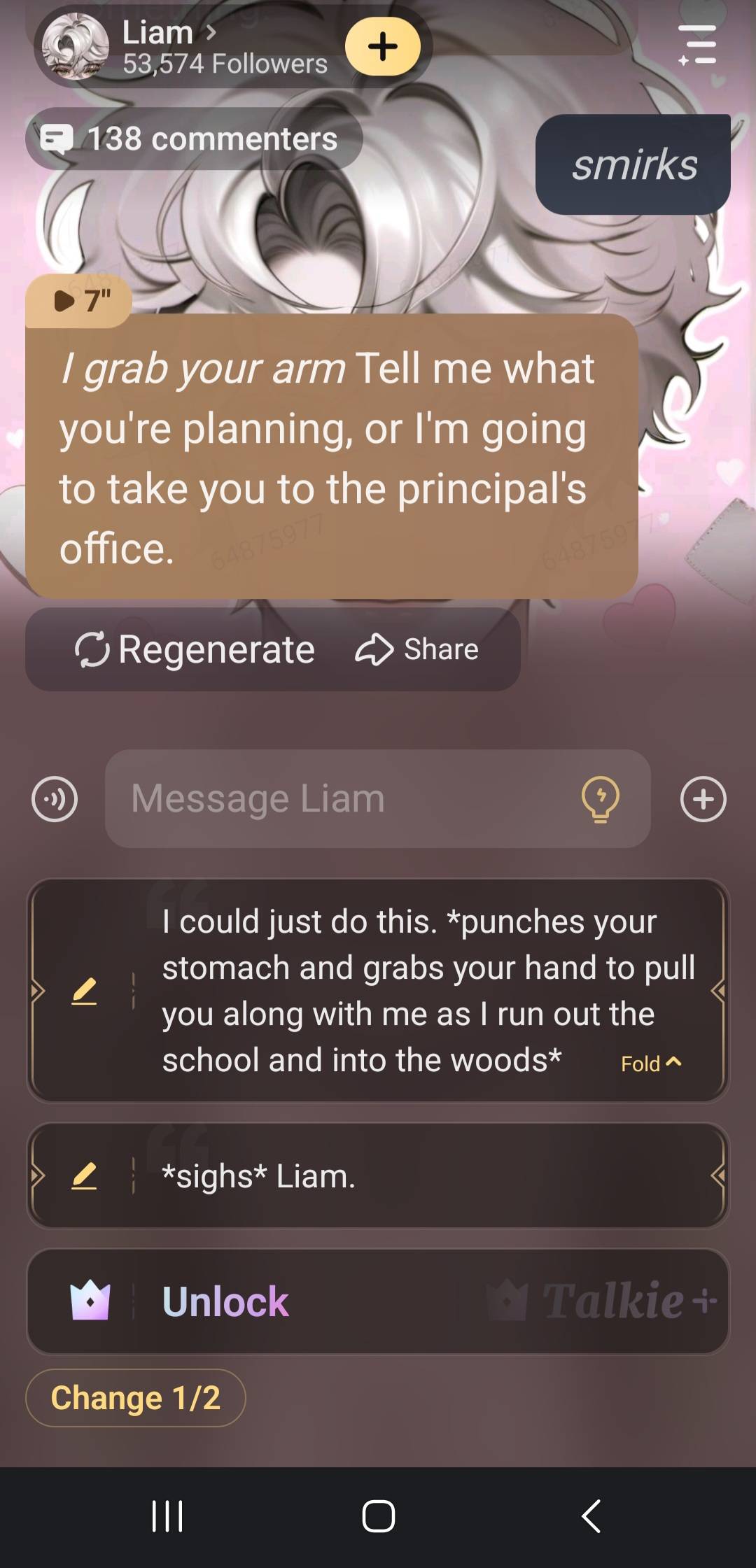Change to the next suggestion set
The height and width of the screenshot is (1568, 756).
[136, 1398]
